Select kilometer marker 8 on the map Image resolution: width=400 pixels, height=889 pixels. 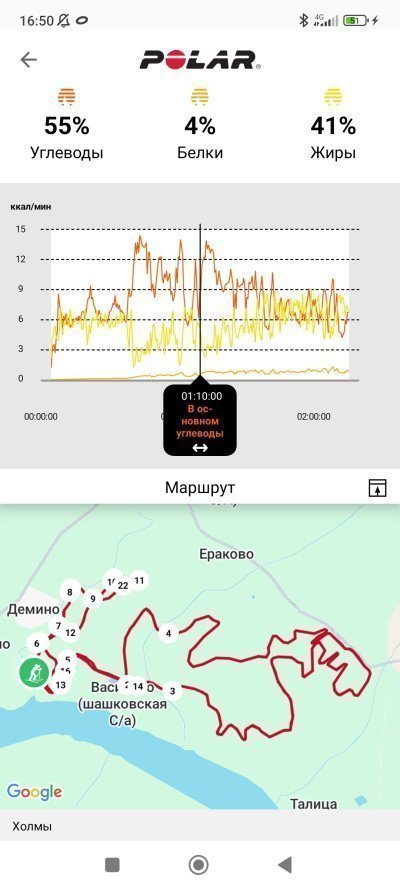point(70,593)
